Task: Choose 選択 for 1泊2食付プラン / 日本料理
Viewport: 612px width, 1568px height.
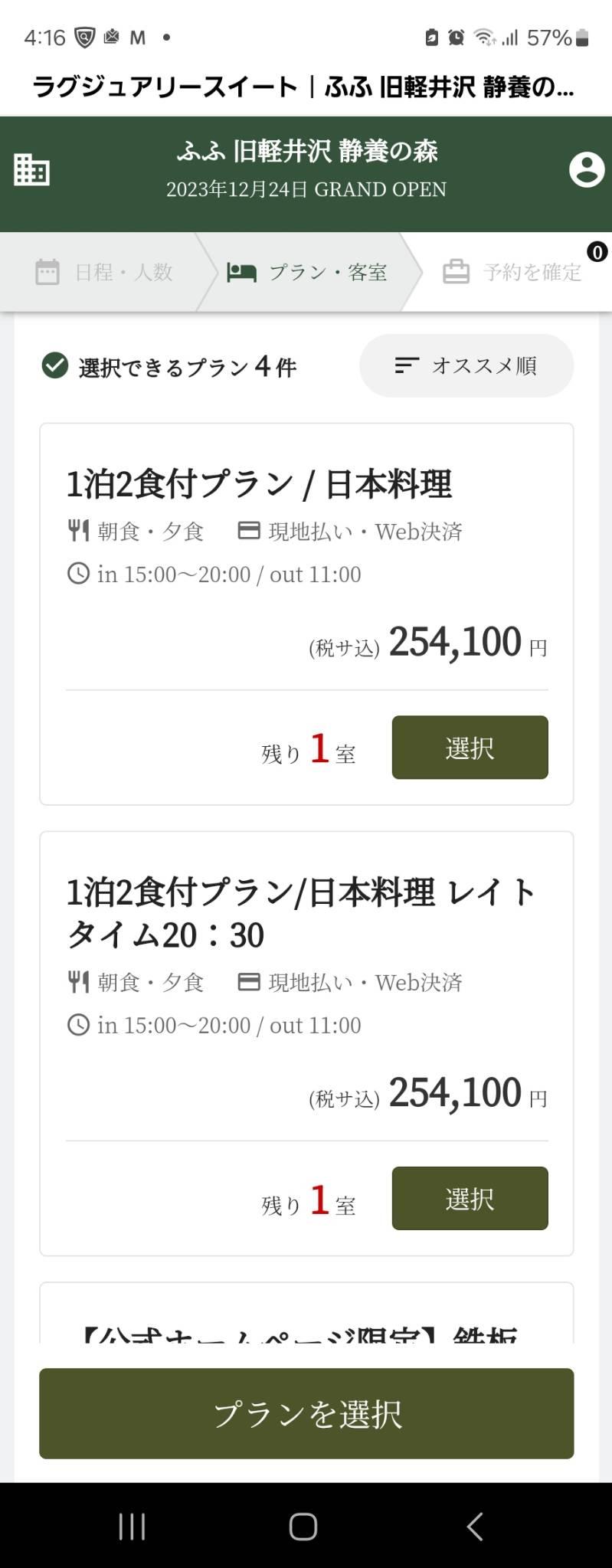Action: (x=470, y=748)
